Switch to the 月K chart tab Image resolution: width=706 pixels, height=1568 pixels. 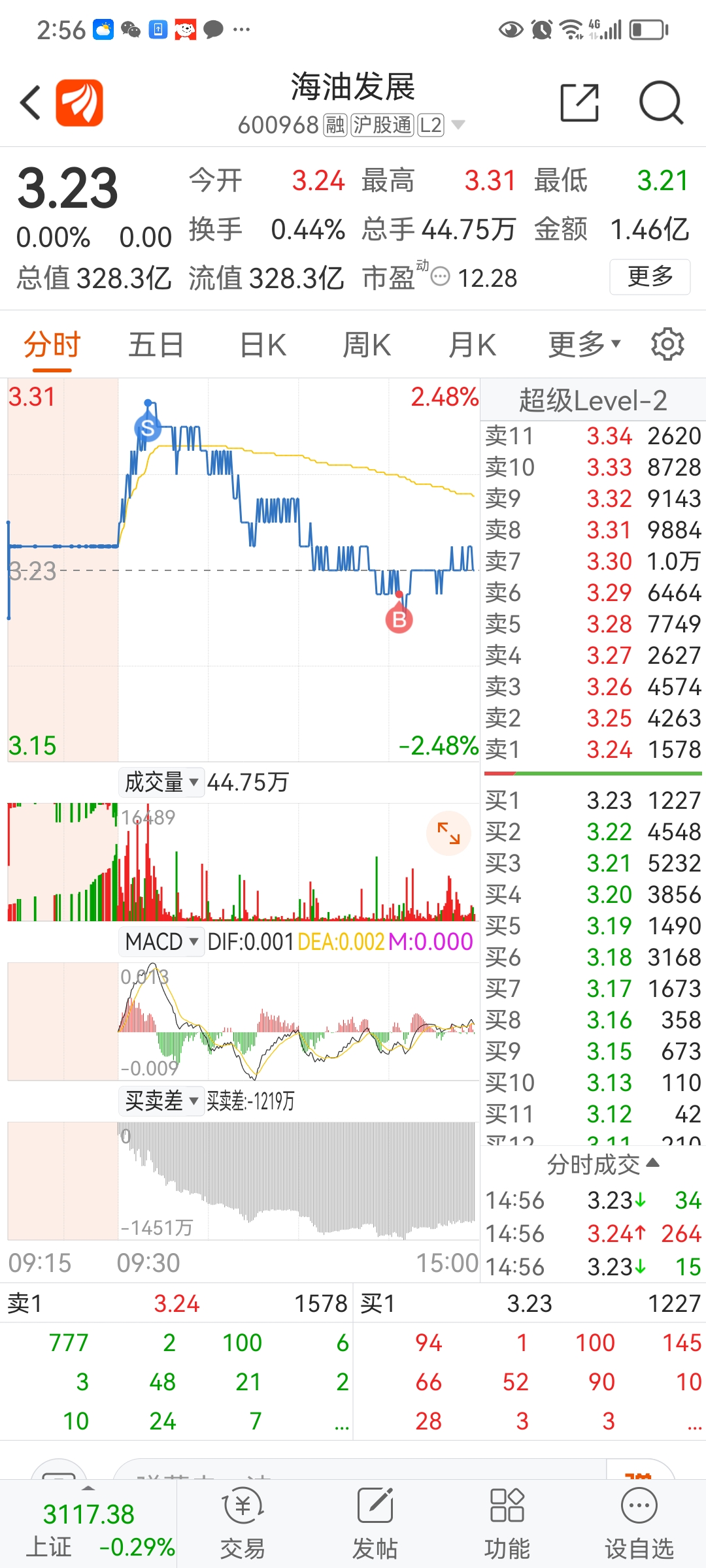point(472,345)
